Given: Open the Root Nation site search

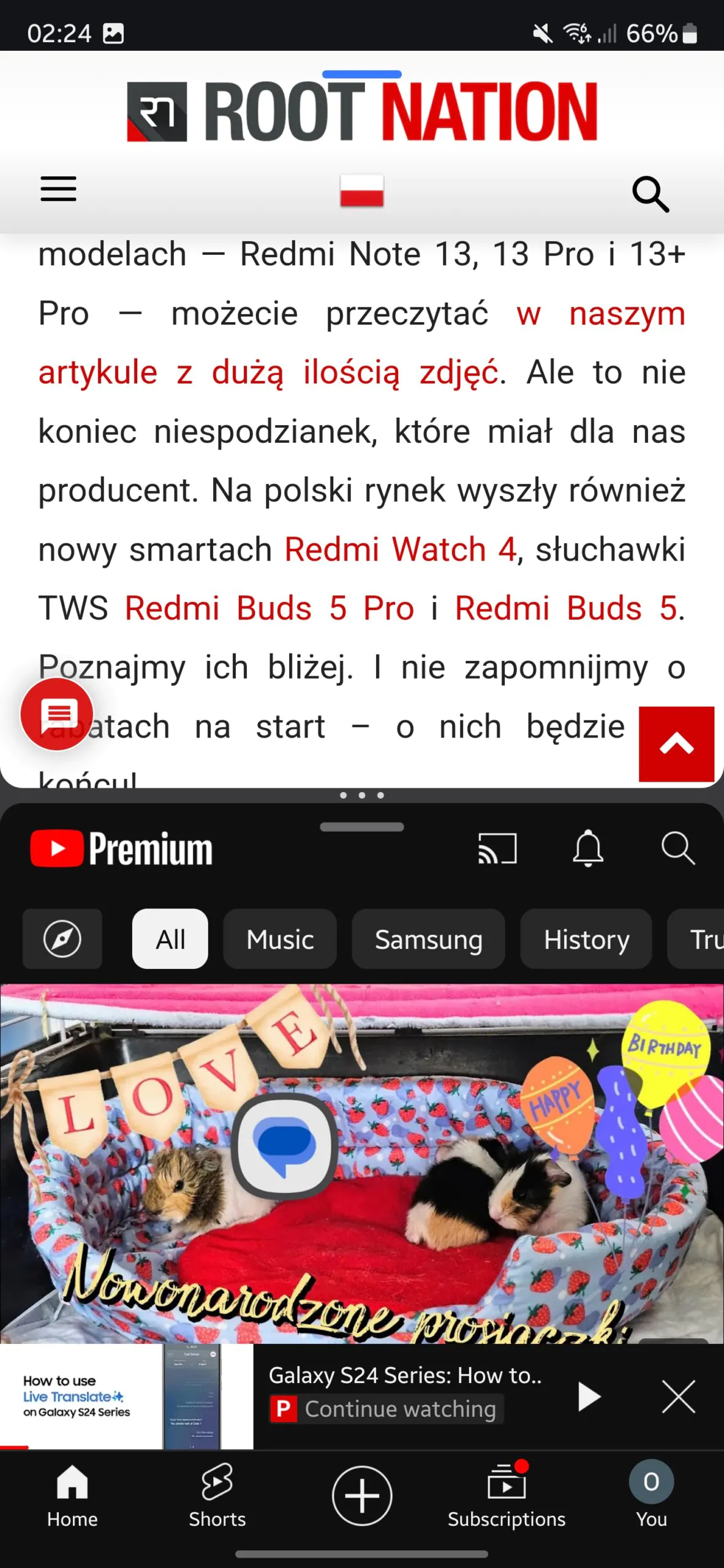Looking at the screenshot, I should pyautogui.click(x=650, y=194).
